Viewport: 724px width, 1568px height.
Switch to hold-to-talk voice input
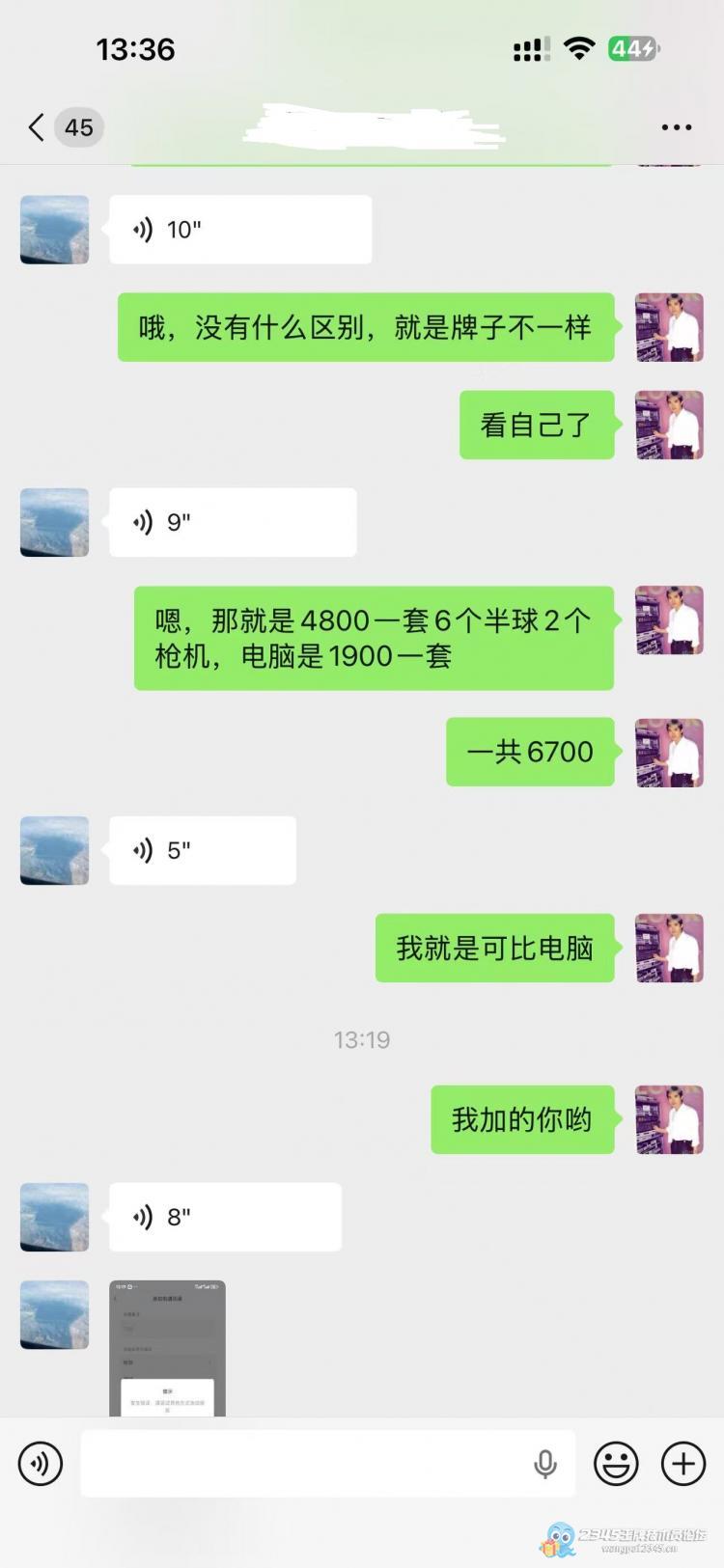(x=41, y=1464)
